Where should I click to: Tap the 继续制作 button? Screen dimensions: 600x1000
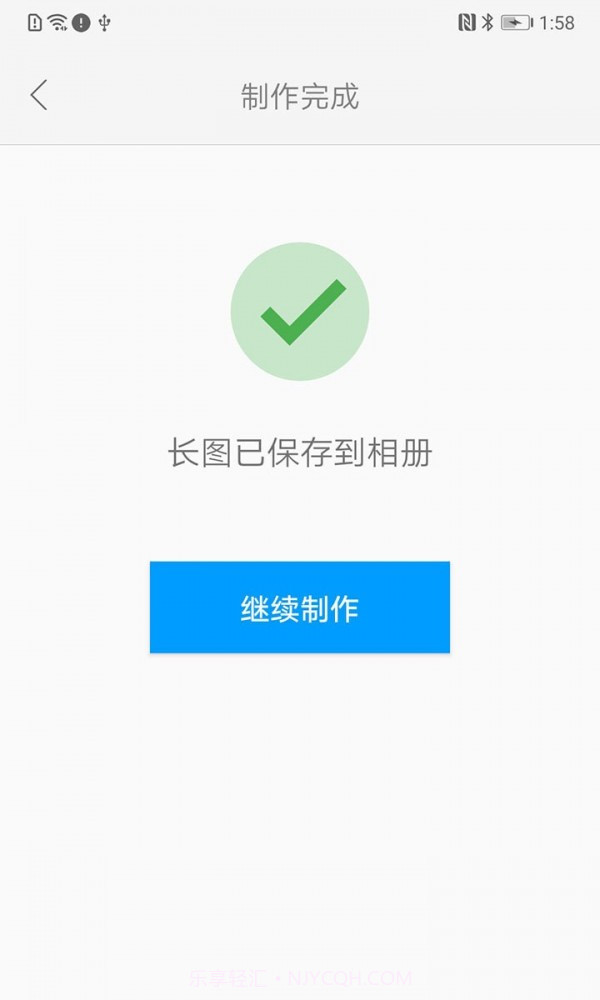click(300, 608)
